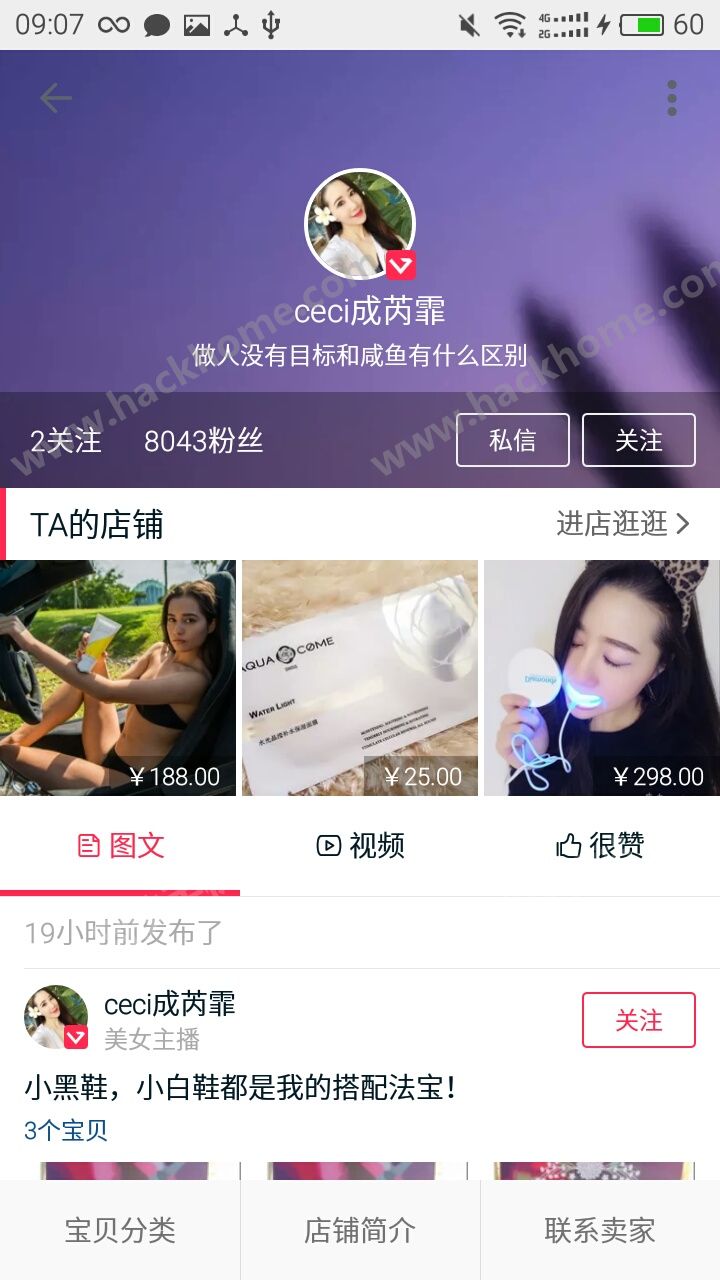Open ceci成芮霏's profile avatar in header
The width and height of the screenshot is (720, 1280).
click(x=359, y=224)
